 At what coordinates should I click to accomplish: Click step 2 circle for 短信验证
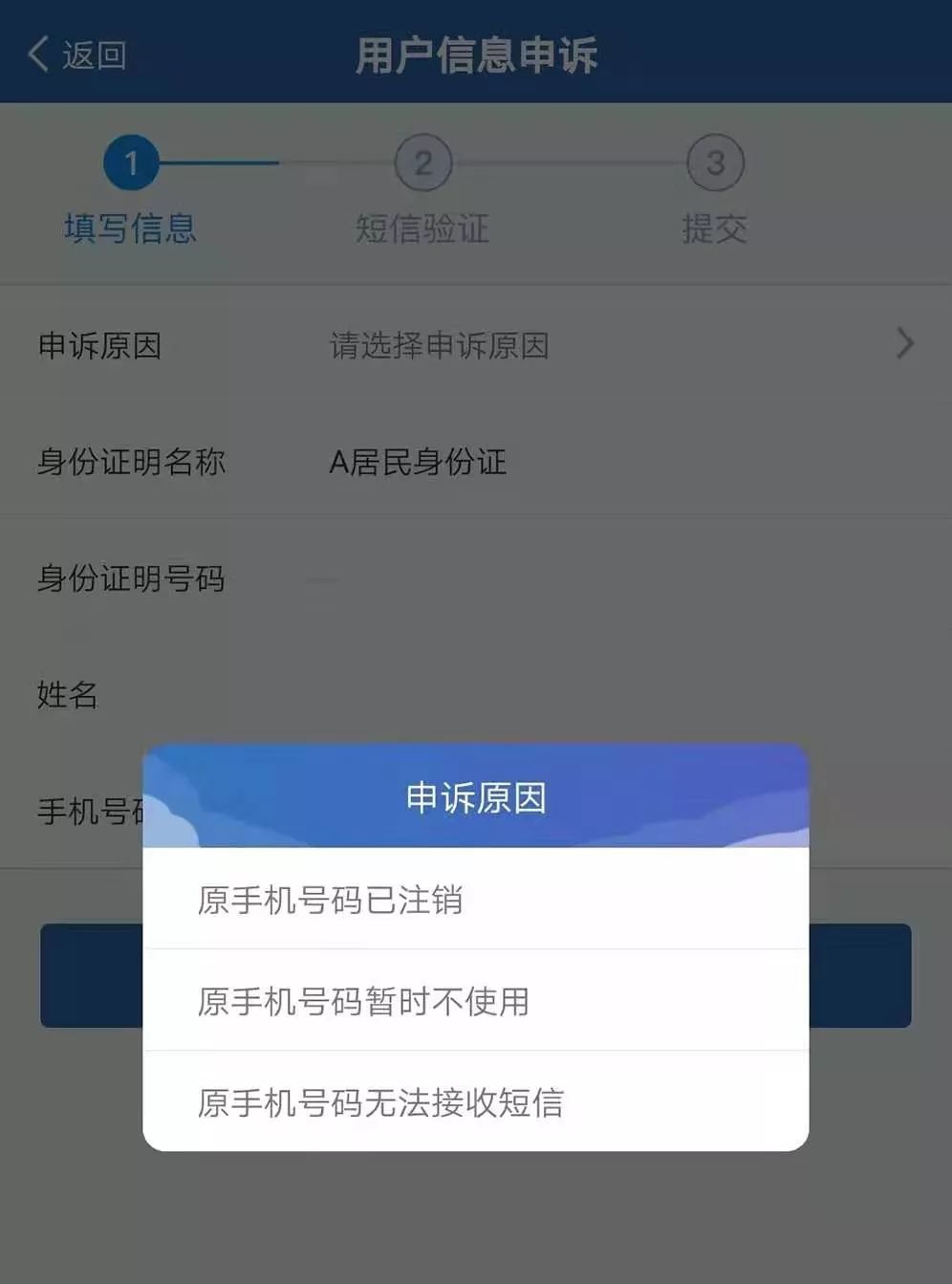423,163
